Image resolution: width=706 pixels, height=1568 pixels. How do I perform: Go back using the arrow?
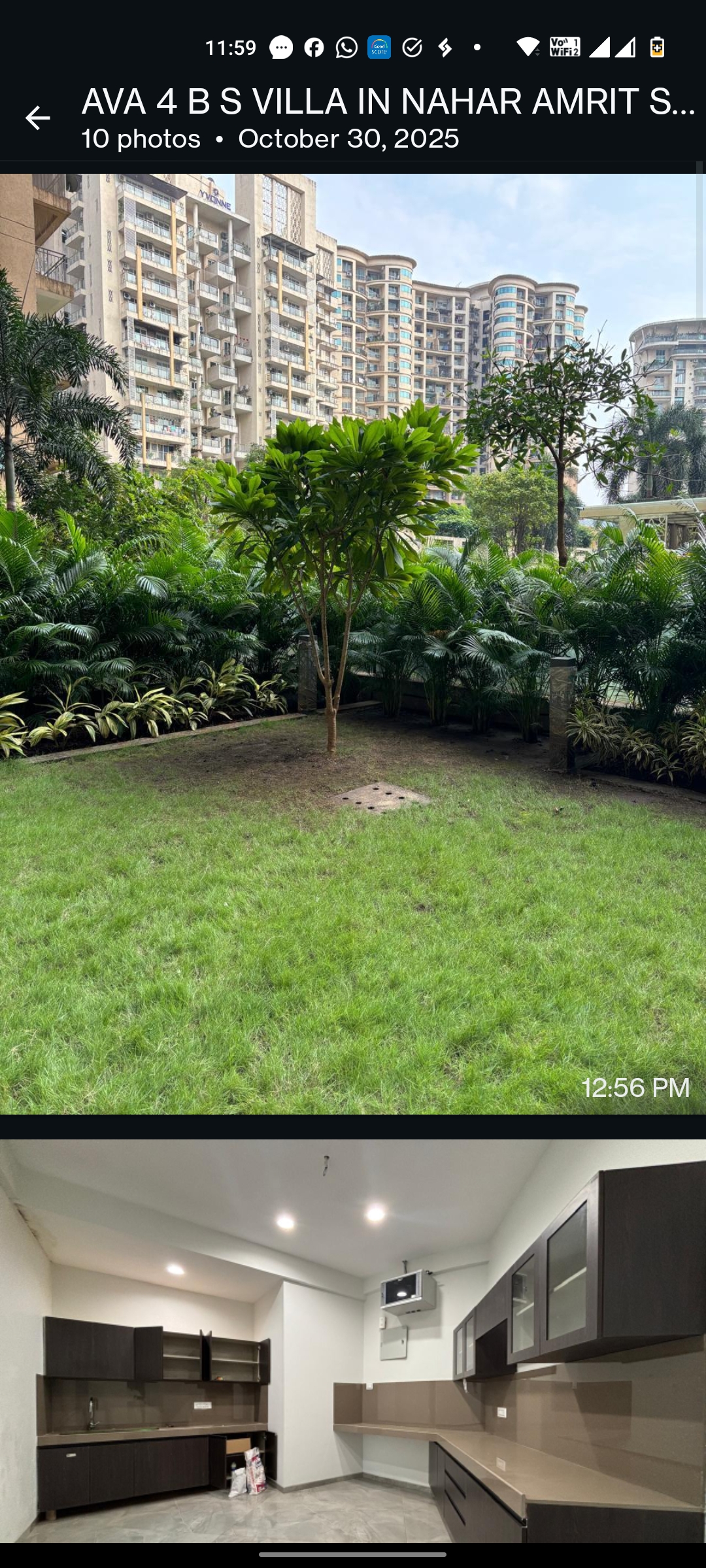click(37, 118)
